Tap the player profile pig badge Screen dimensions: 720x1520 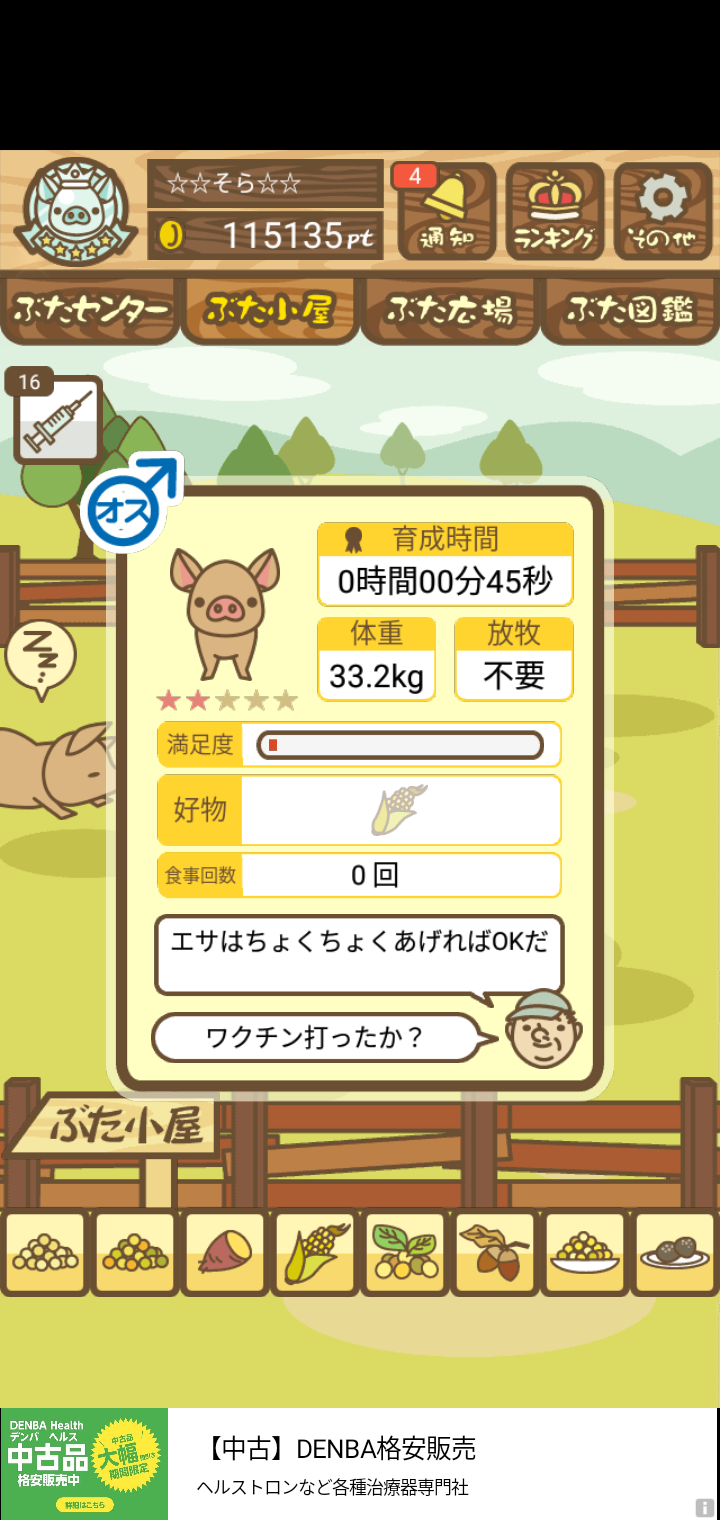(x=76, y=212)
